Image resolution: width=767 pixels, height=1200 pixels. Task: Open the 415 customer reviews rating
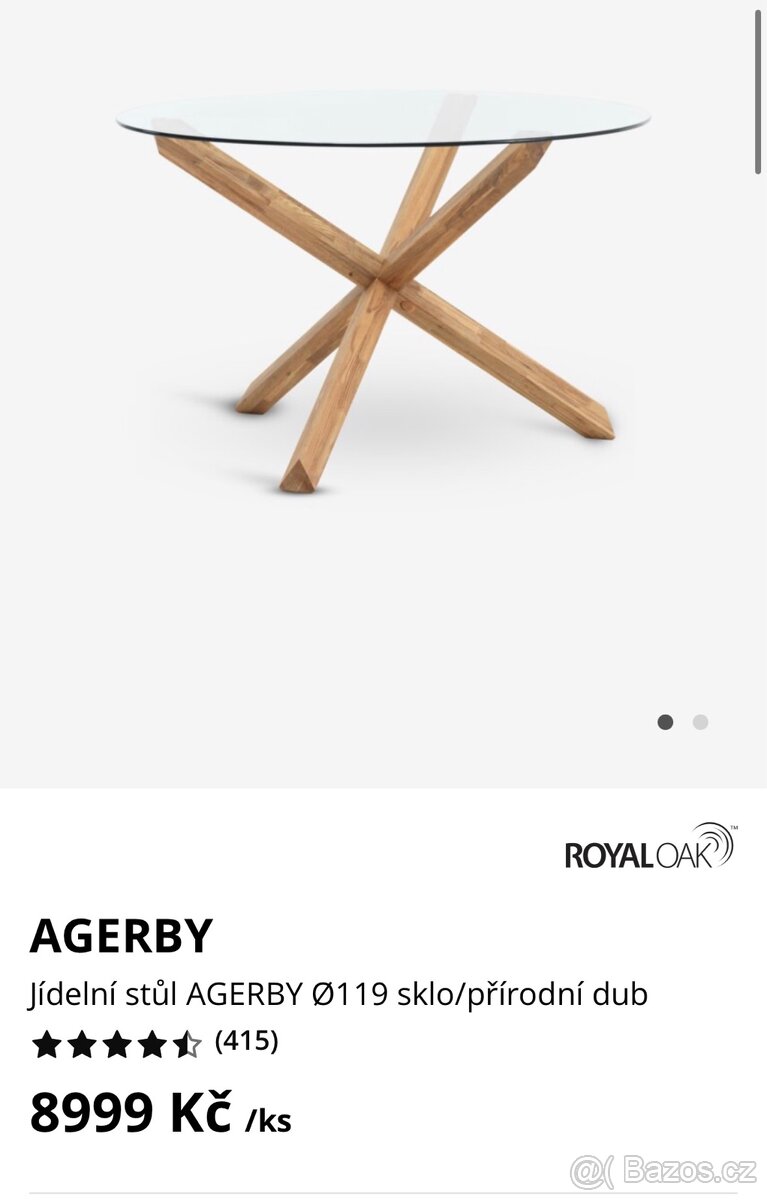point(155,1043)
